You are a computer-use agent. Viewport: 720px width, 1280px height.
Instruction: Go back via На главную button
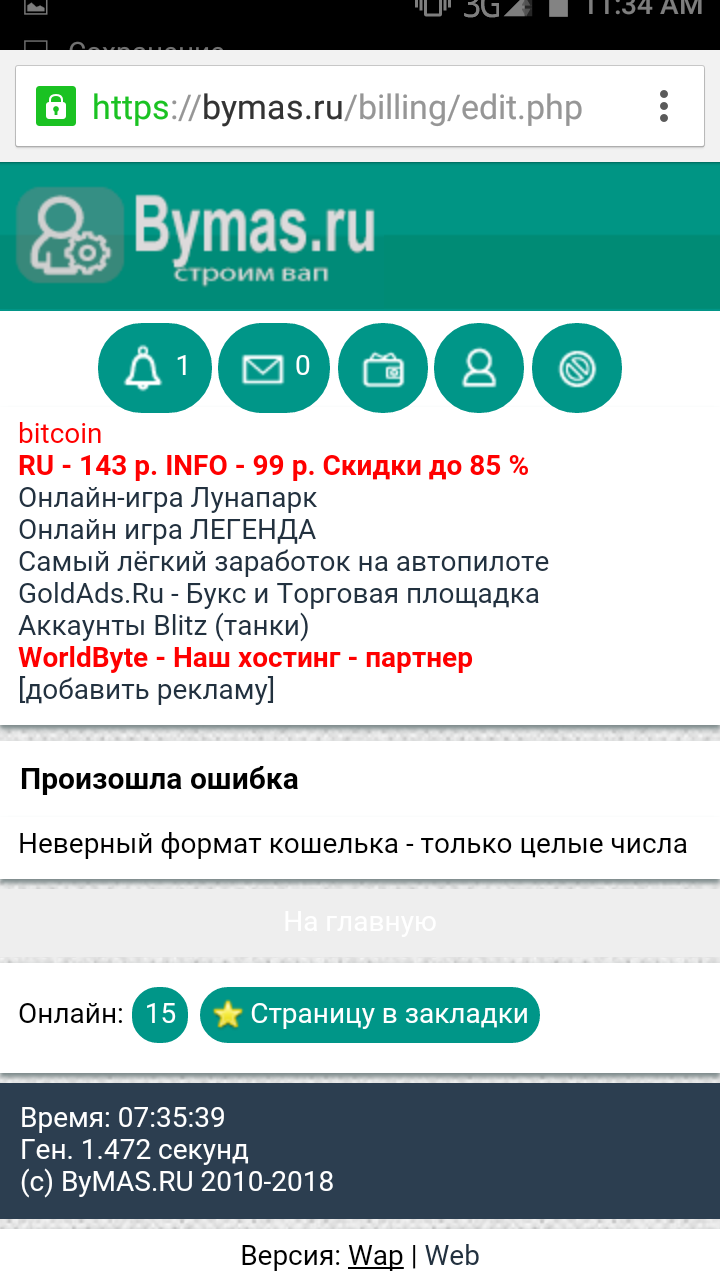360,921
